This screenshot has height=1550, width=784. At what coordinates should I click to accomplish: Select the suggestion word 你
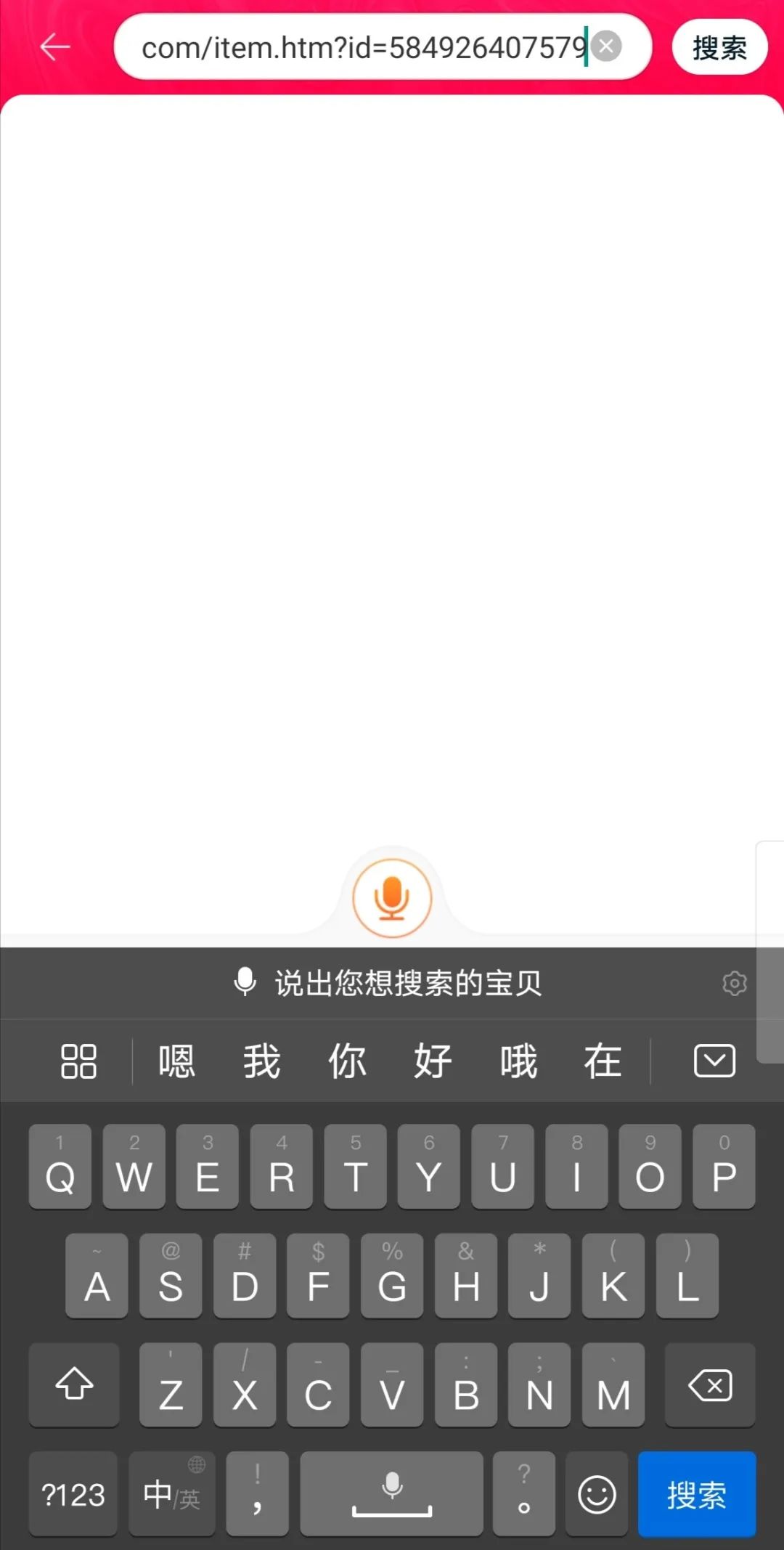tap(348, 1061)
